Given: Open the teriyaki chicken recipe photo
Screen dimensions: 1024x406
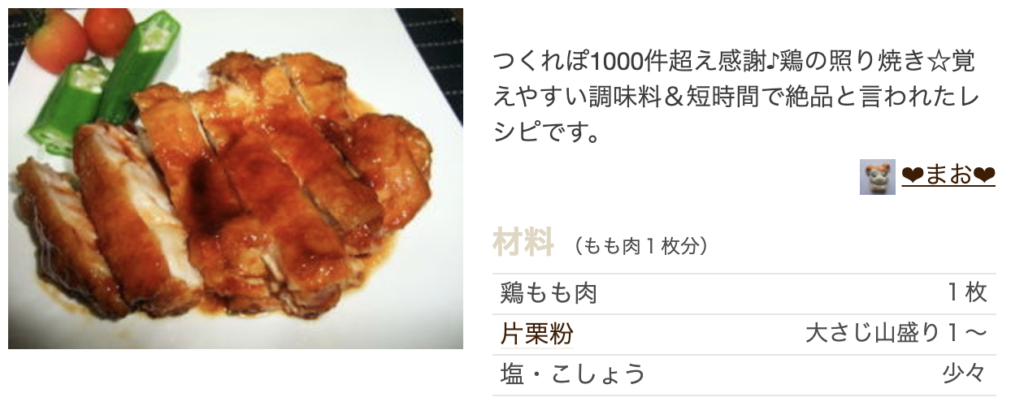Looking at the screenshot, I should click(235, 178).
